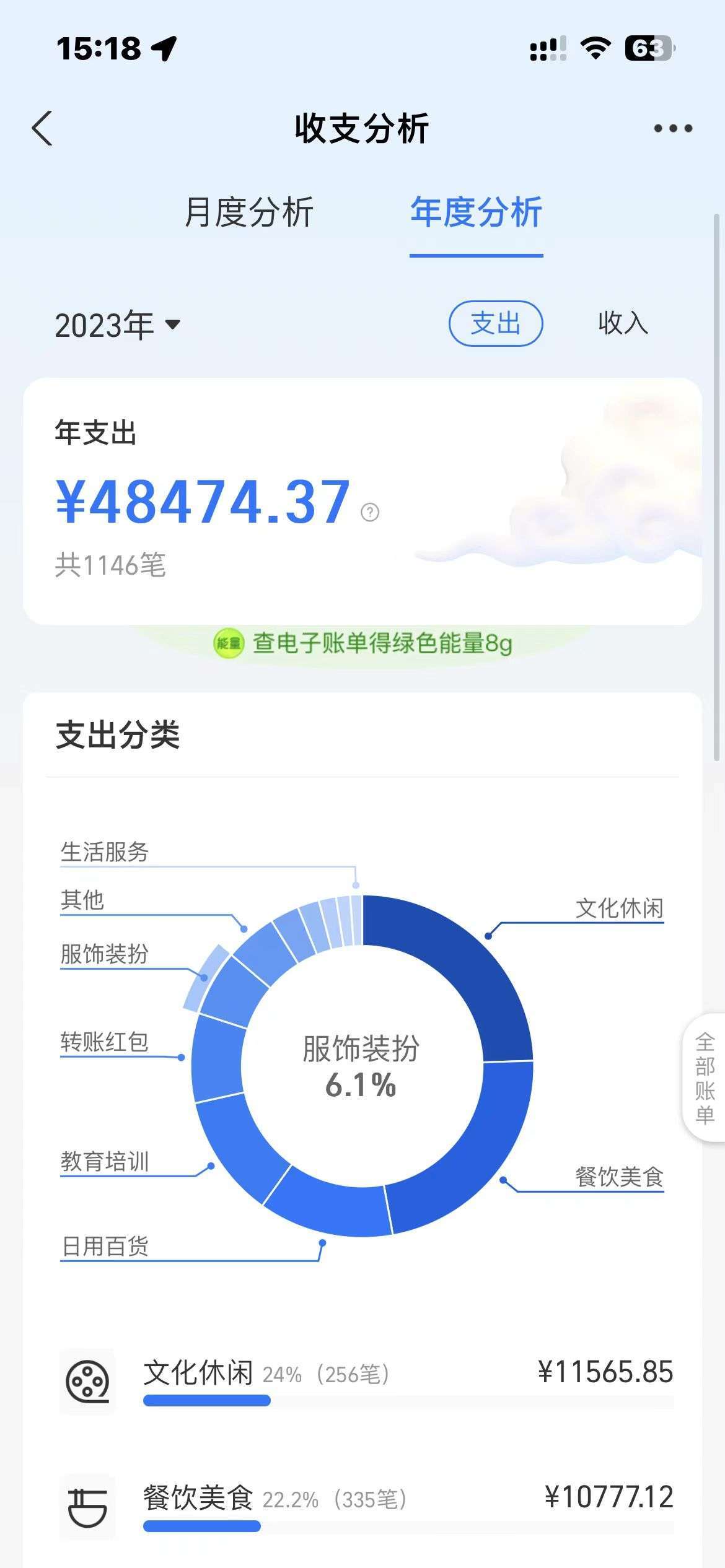Go back using the top-left arrow
Image resolution: width=725 pixels, height=1568 pixels.
click(42, 129)
